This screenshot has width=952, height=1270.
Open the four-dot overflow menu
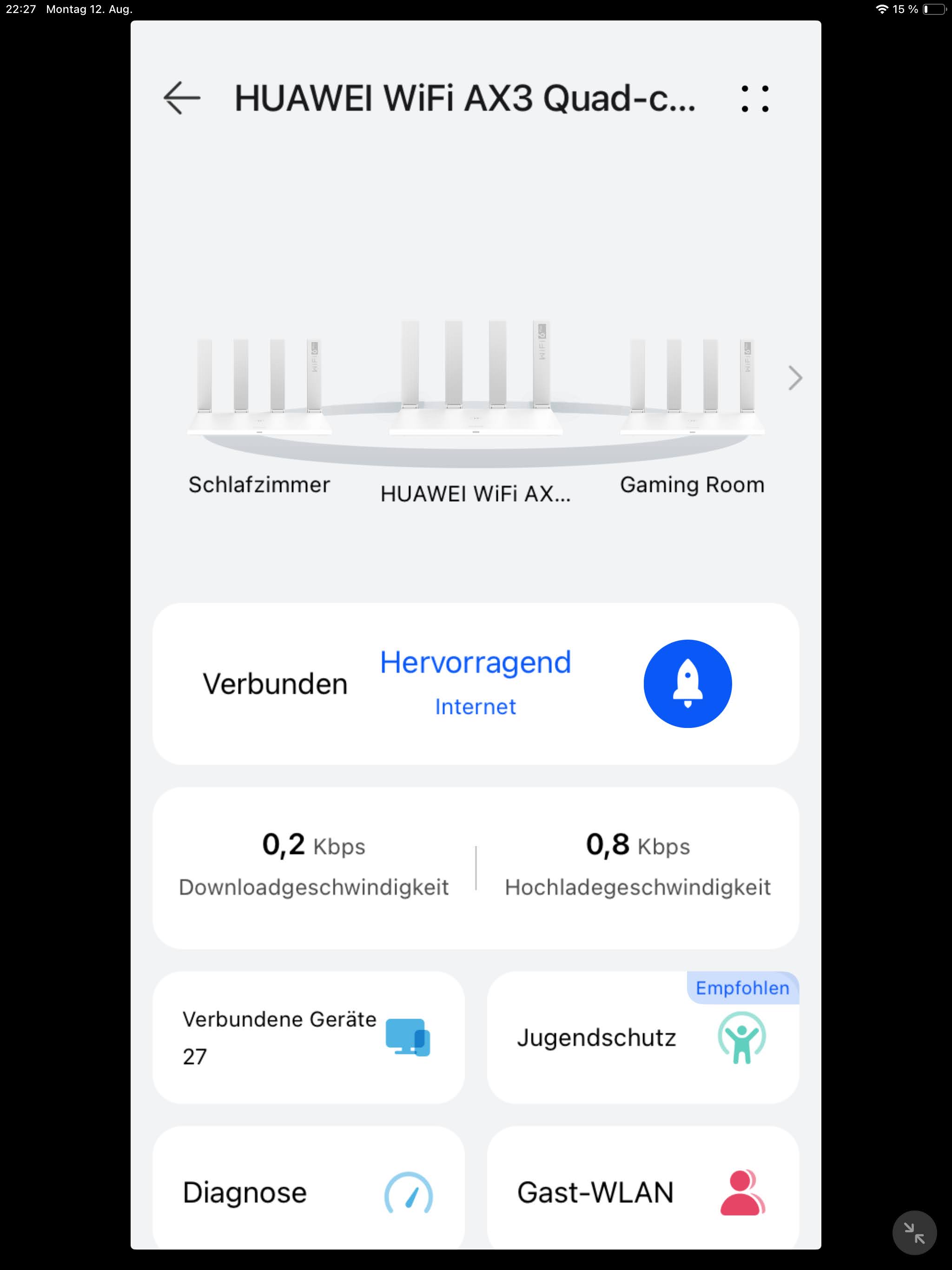(x=754, y=99)
